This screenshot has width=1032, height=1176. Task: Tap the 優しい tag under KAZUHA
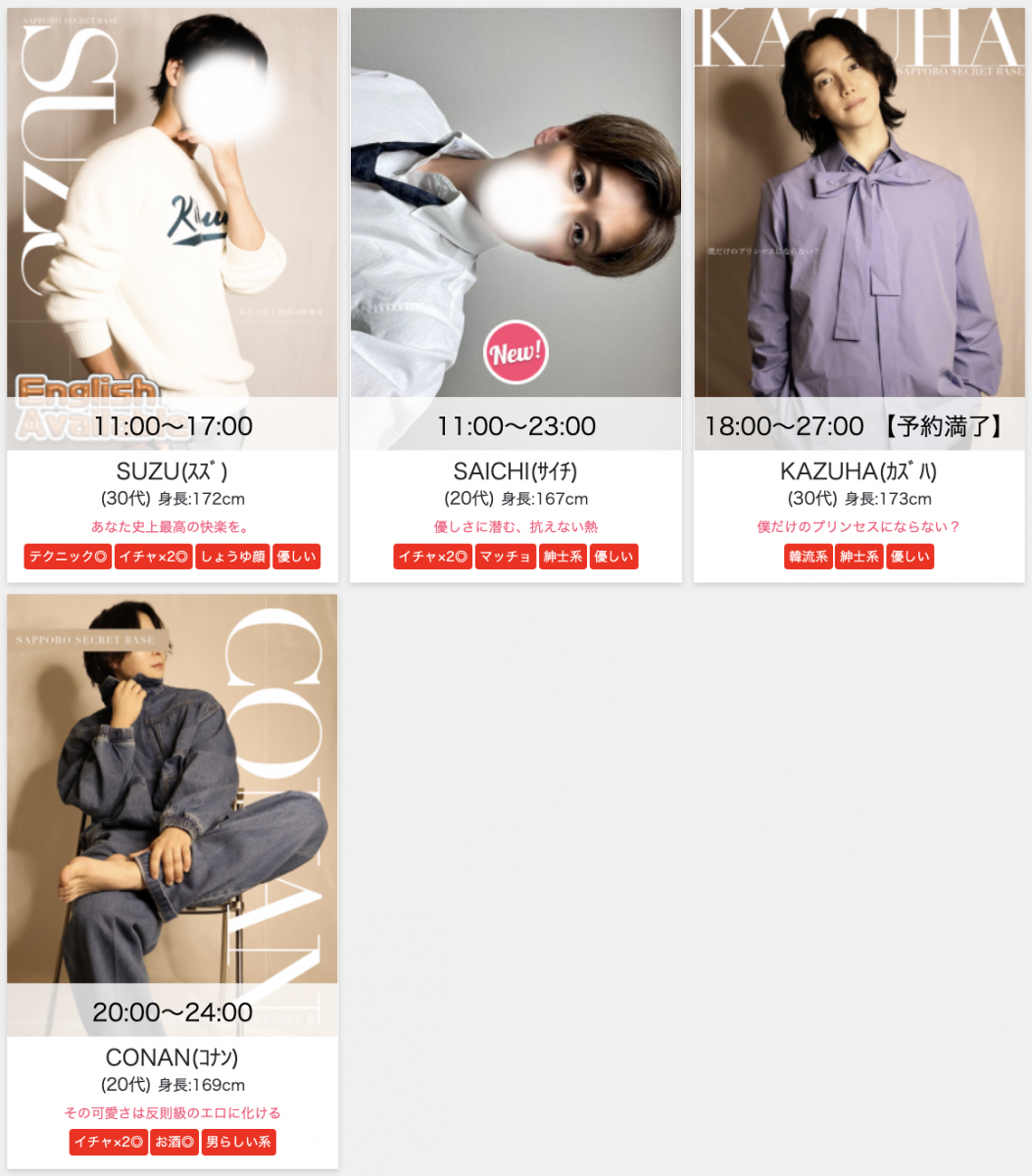909,557
